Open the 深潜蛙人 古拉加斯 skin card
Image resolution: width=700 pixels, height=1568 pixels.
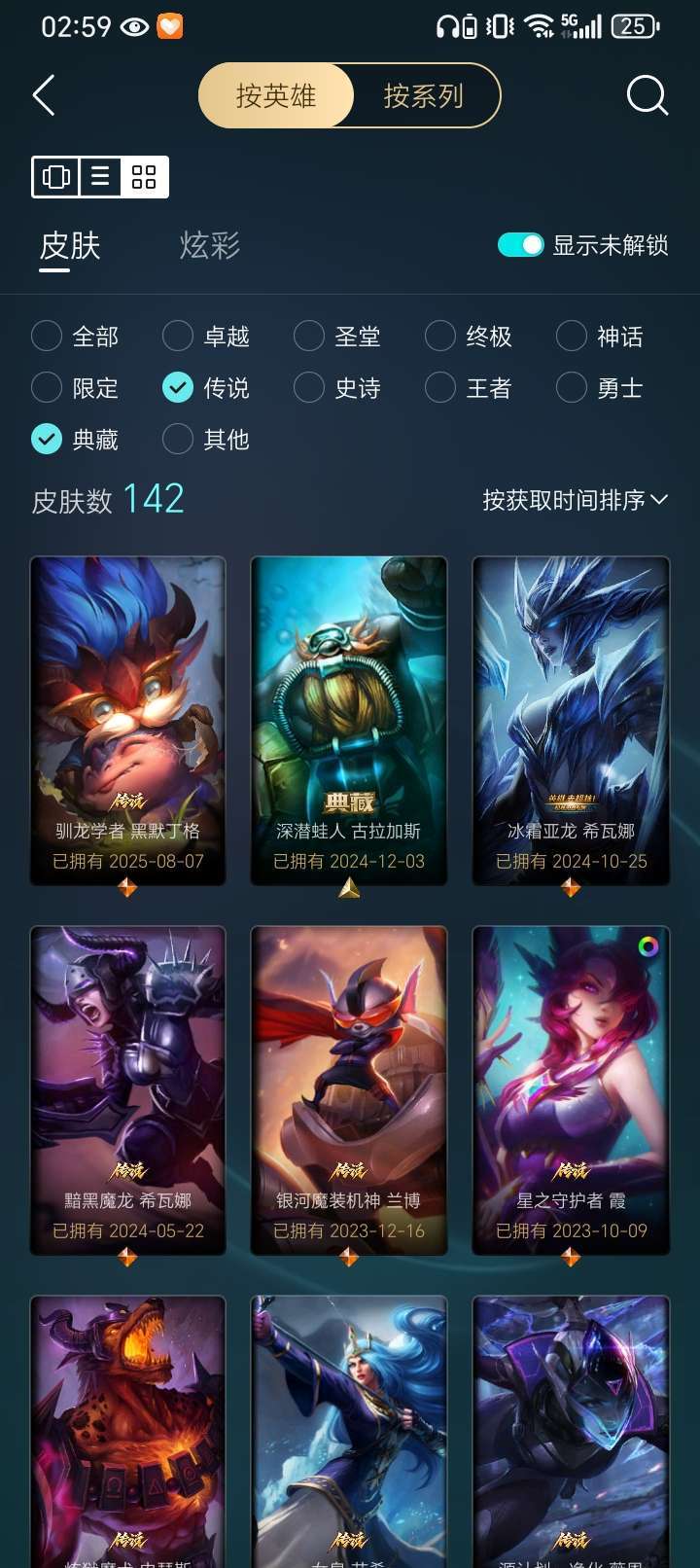click(x=349, y=720)
